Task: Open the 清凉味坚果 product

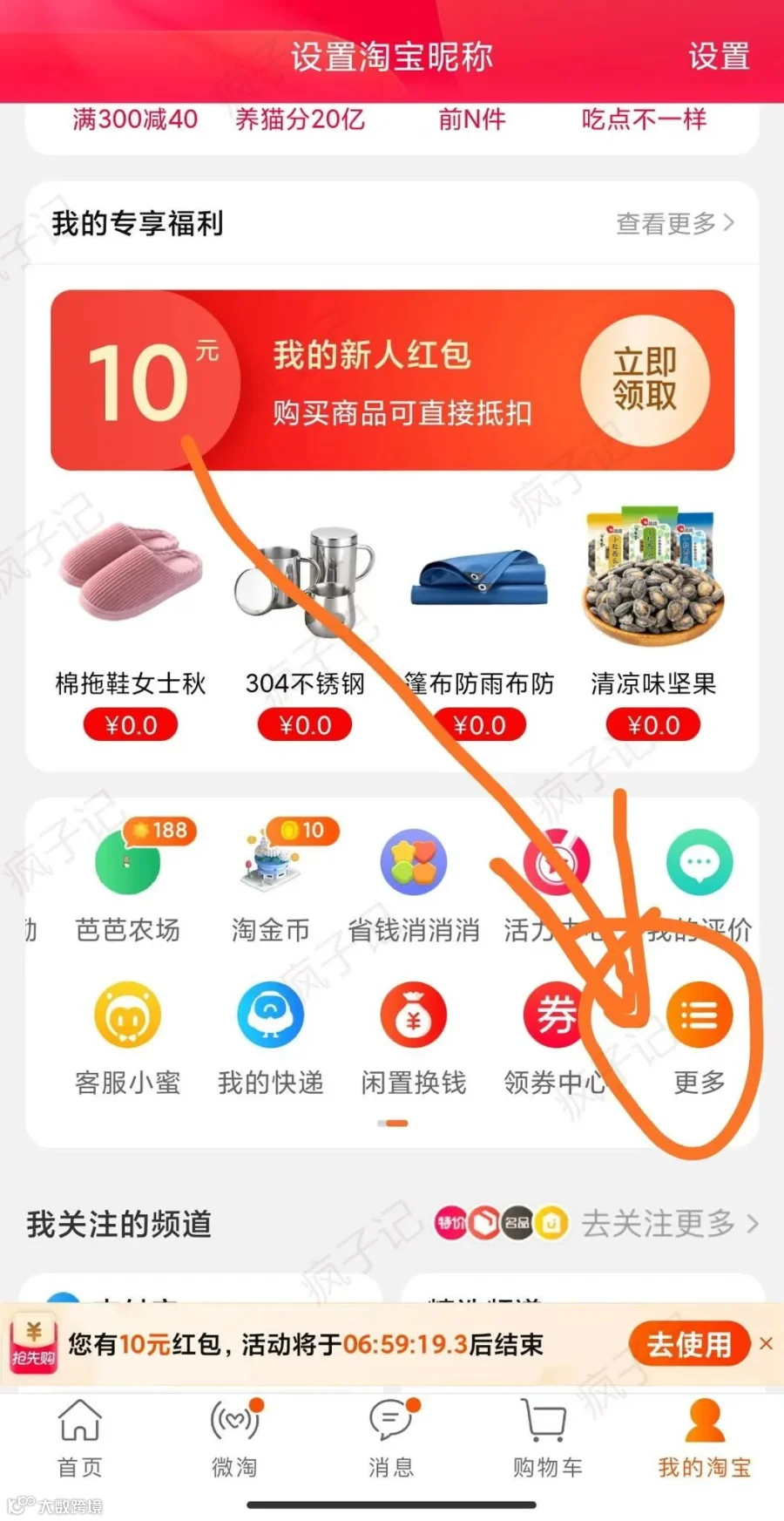Action: click(653, 628)
